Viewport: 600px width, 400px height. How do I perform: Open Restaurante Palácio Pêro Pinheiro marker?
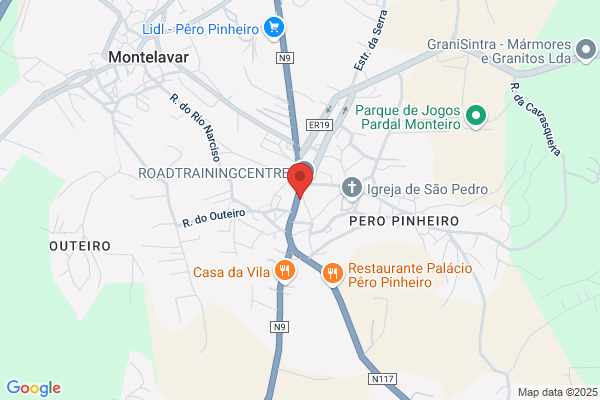tap(332, 274)
